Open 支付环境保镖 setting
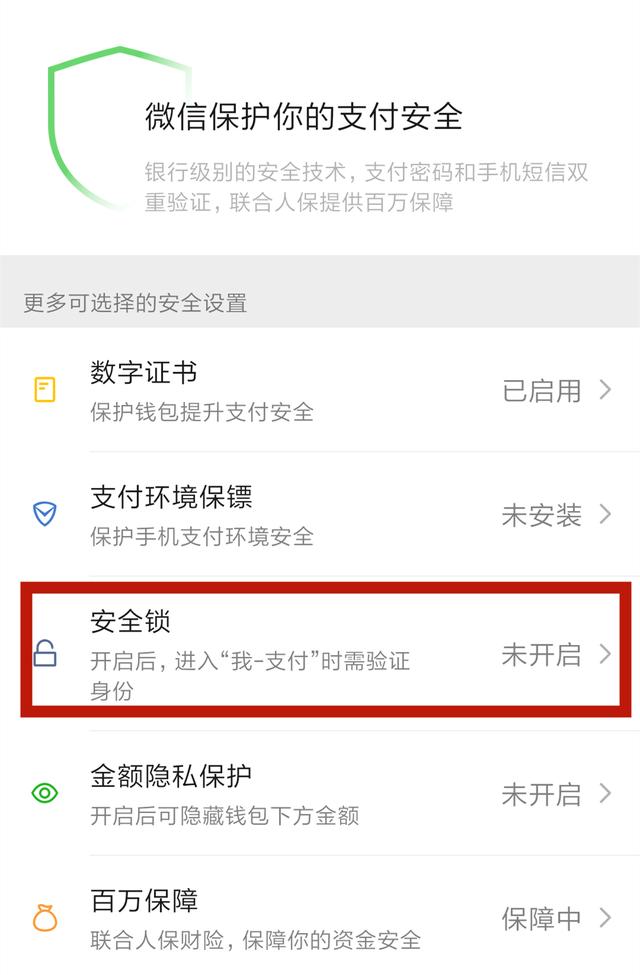Image resolution: width=640 pixels, height=975 pixels. click(320, 515)
